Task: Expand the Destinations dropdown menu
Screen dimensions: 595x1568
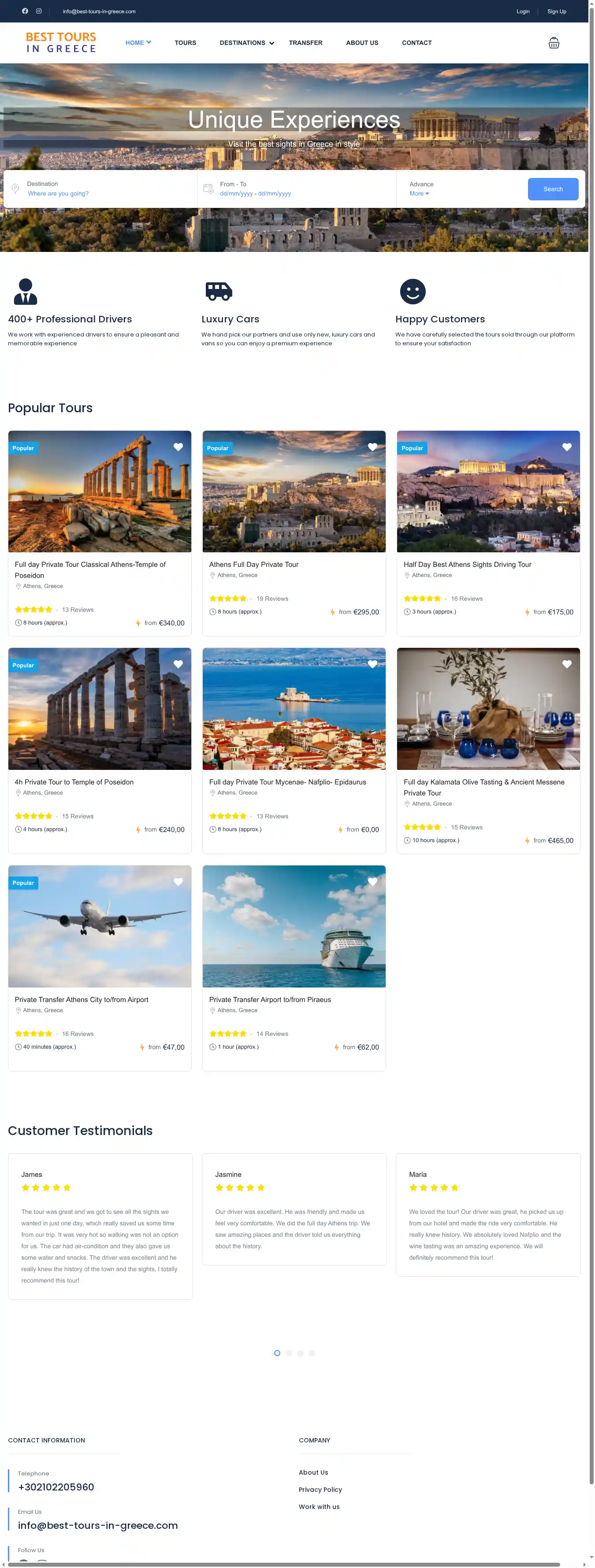Action: [247, 43]
